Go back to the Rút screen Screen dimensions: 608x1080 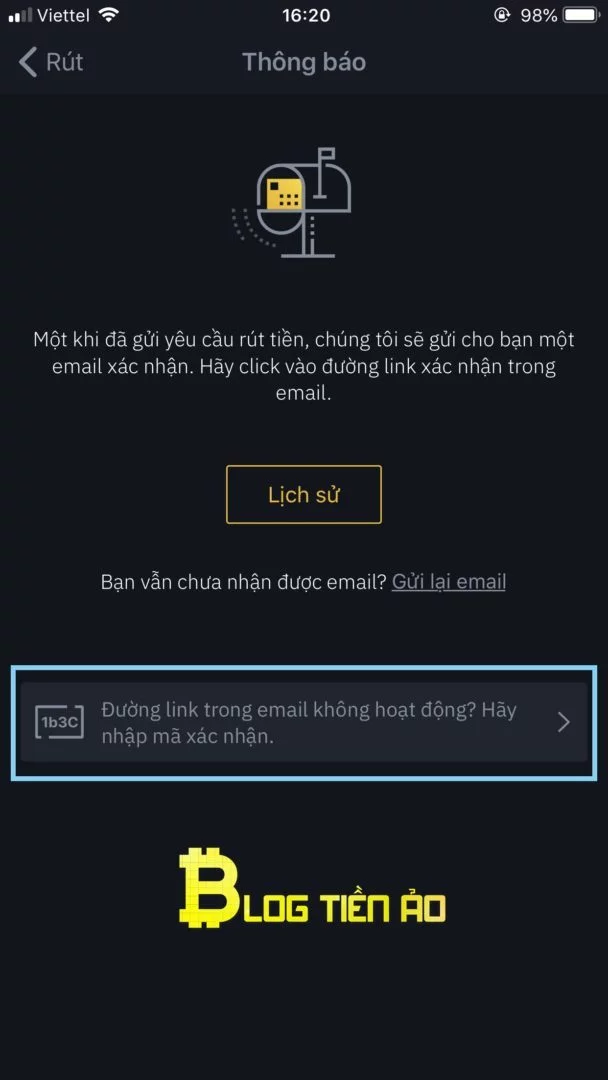(50, 62)
